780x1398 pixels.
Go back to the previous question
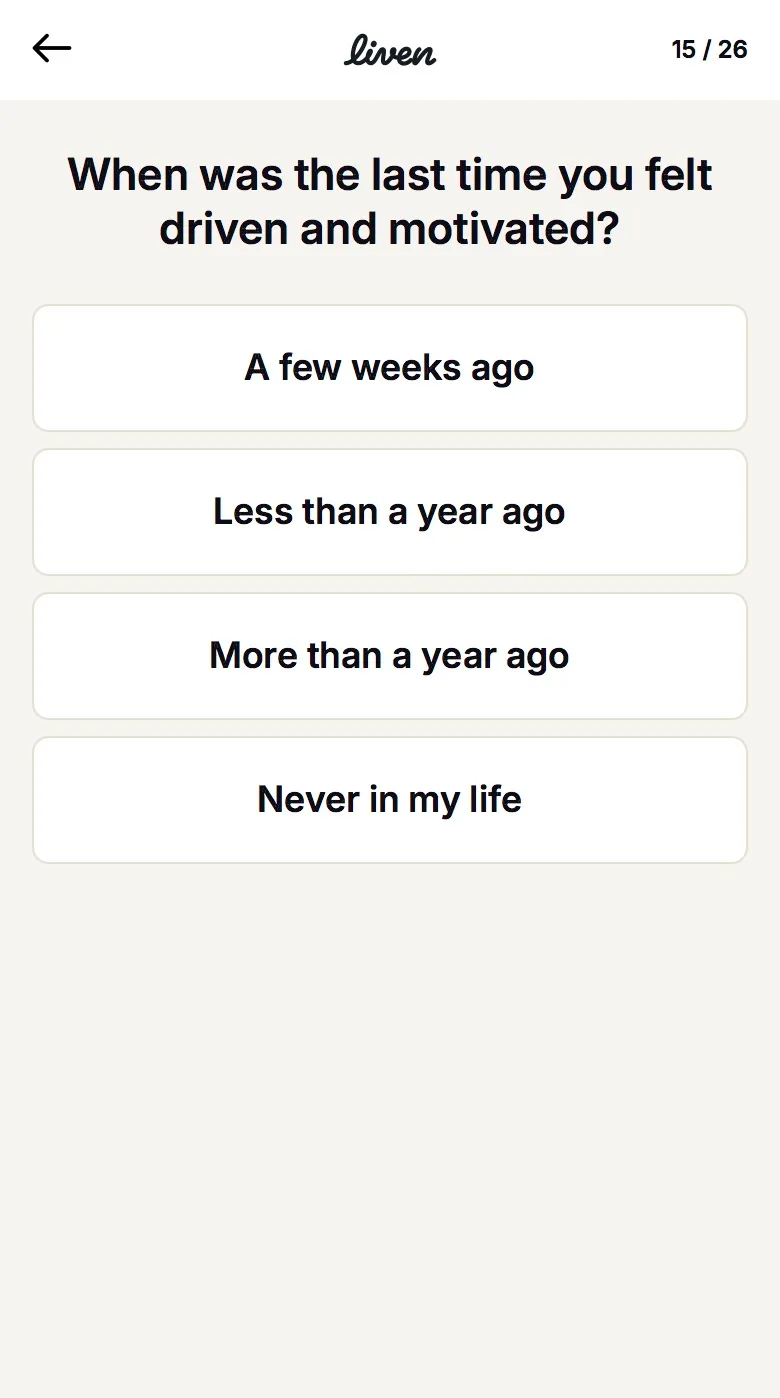click(x=52, y=48)
